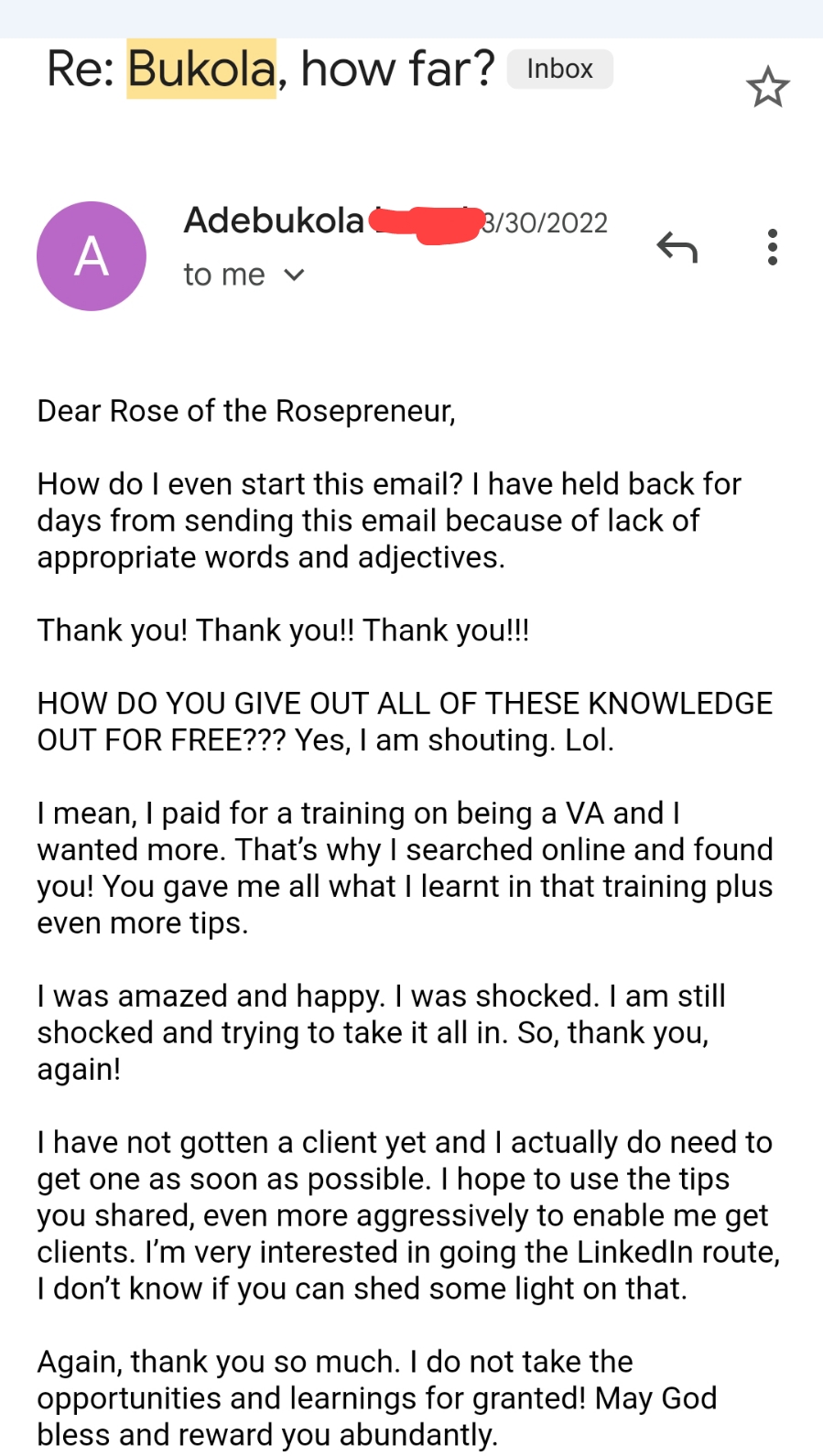Reply to Adebukola's email
823x1456 pixels.
click(677, 247)
